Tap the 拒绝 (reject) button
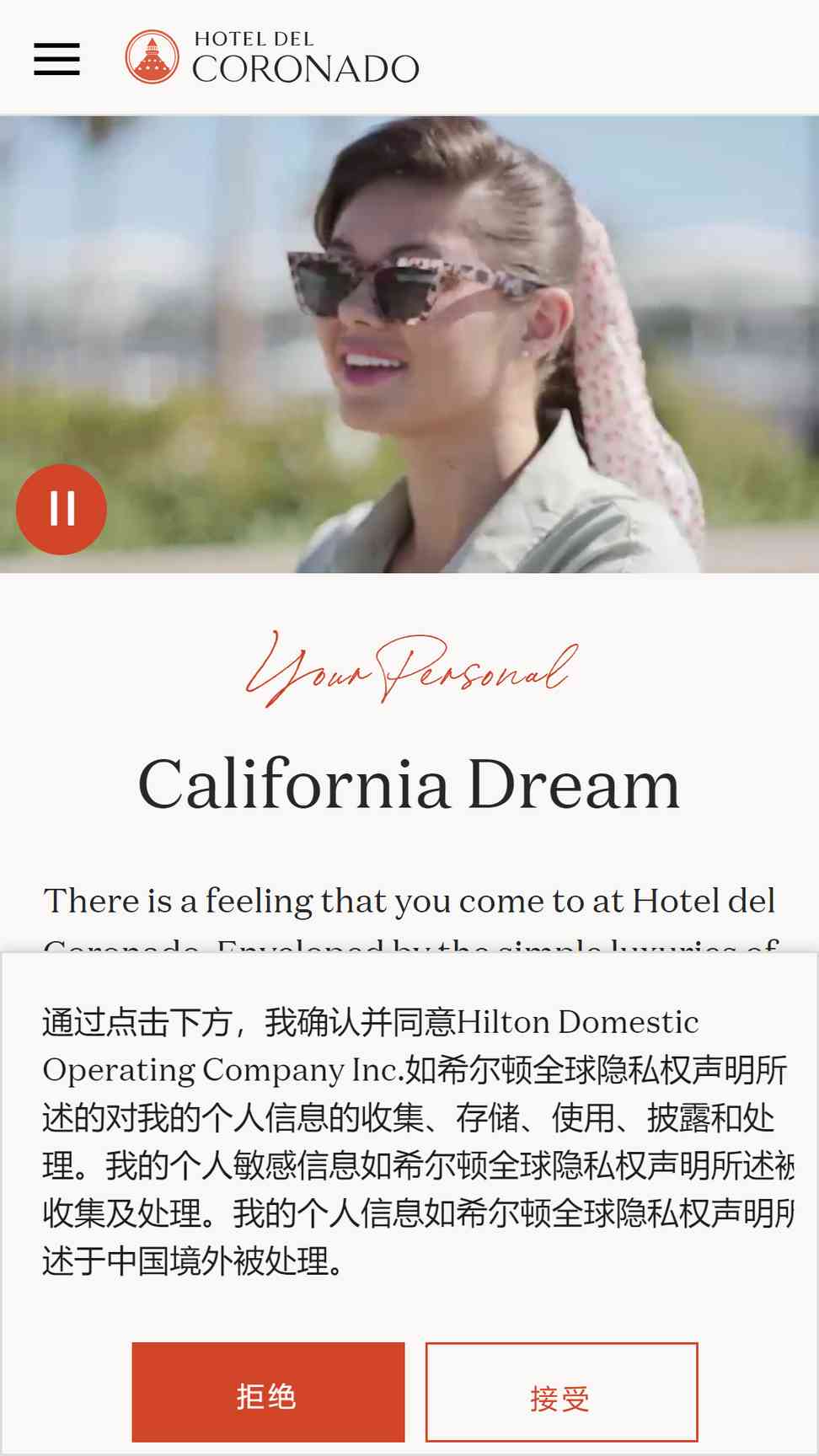Screen dimensions: 819x1456 pos(268,1392)
